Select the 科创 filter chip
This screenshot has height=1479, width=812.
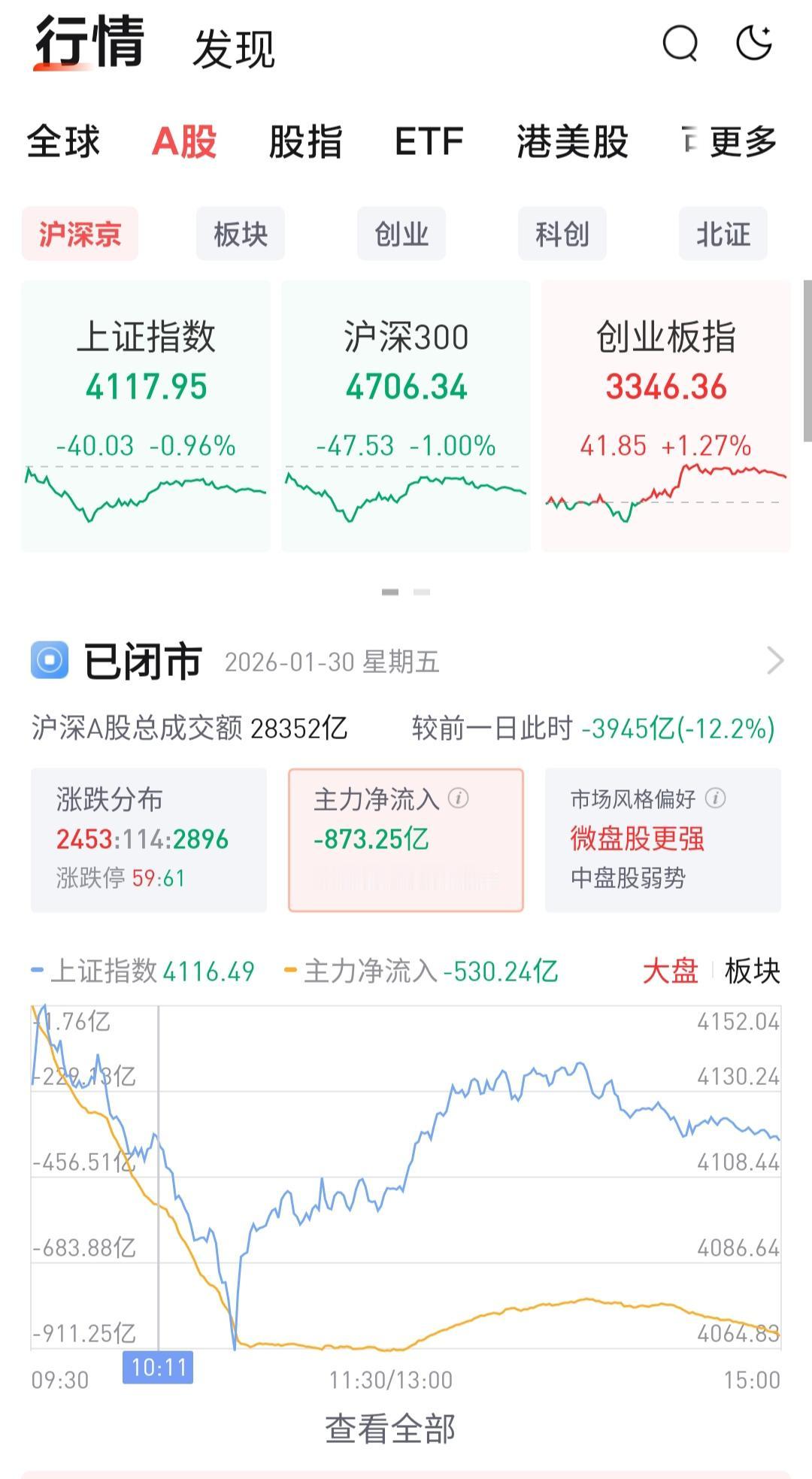coord(561,234)
